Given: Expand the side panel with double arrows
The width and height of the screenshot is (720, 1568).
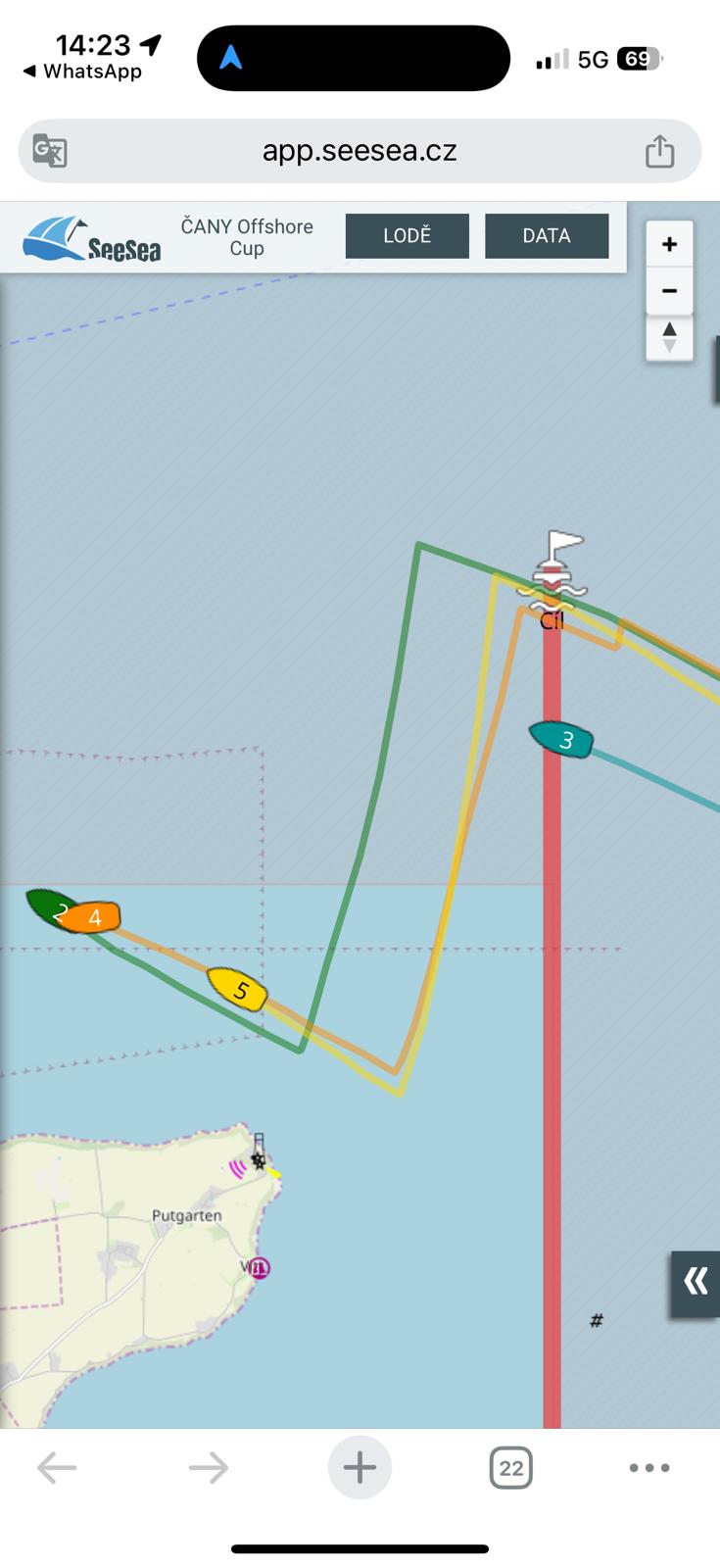Looking at the screenshot, I should click(x=696, y=1281).
